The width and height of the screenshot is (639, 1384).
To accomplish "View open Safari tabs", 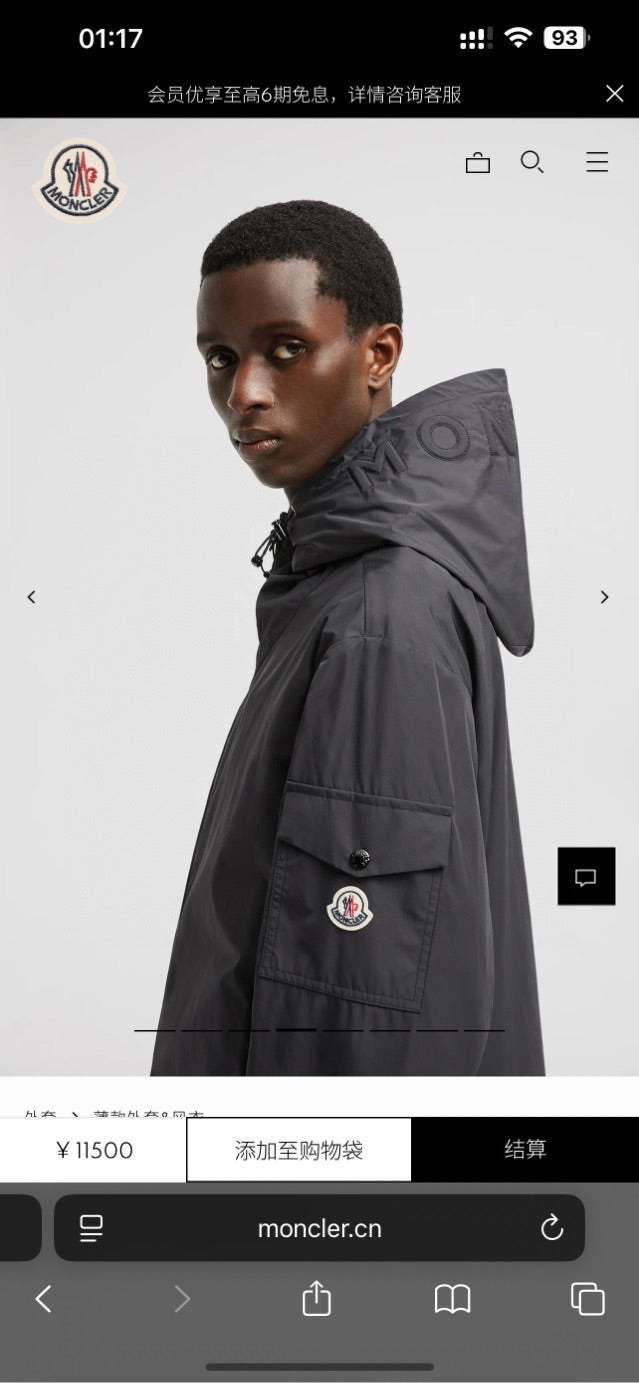I will [x=588, y=1299].
